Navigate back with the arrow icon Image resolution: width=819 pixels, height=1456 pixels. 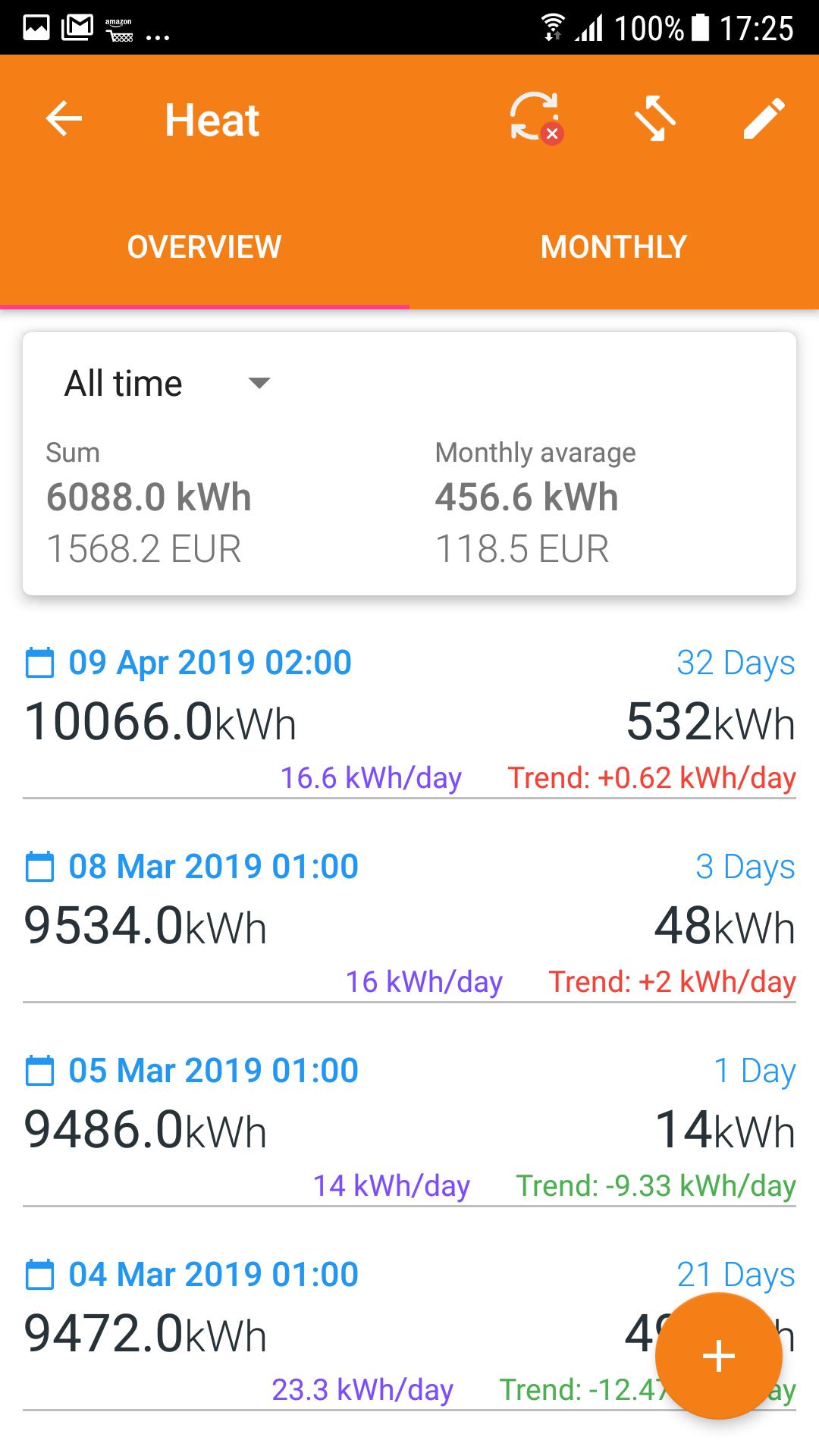pyautogui.click(x=62, y=118)
